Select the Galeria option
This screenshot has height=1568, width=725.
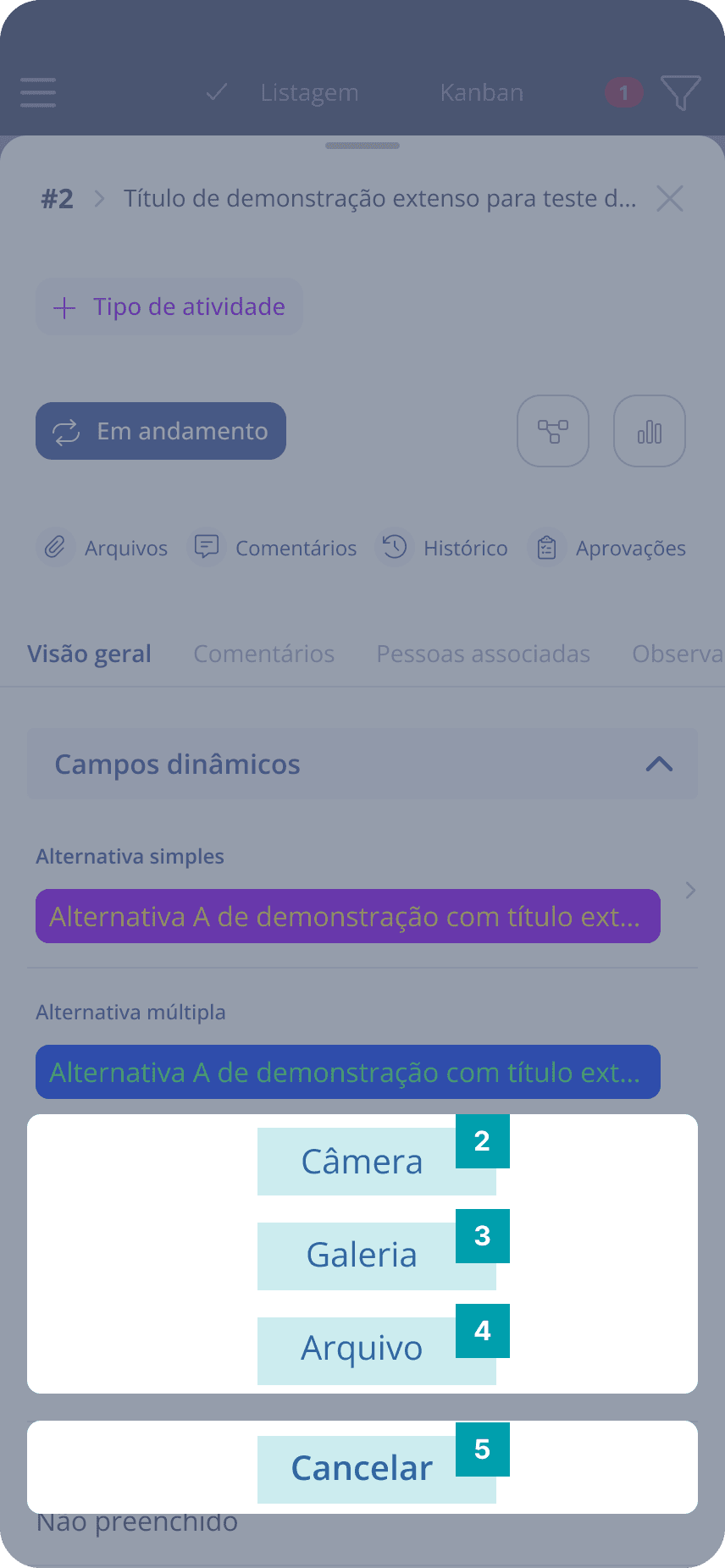click(x=362, y=1256)
